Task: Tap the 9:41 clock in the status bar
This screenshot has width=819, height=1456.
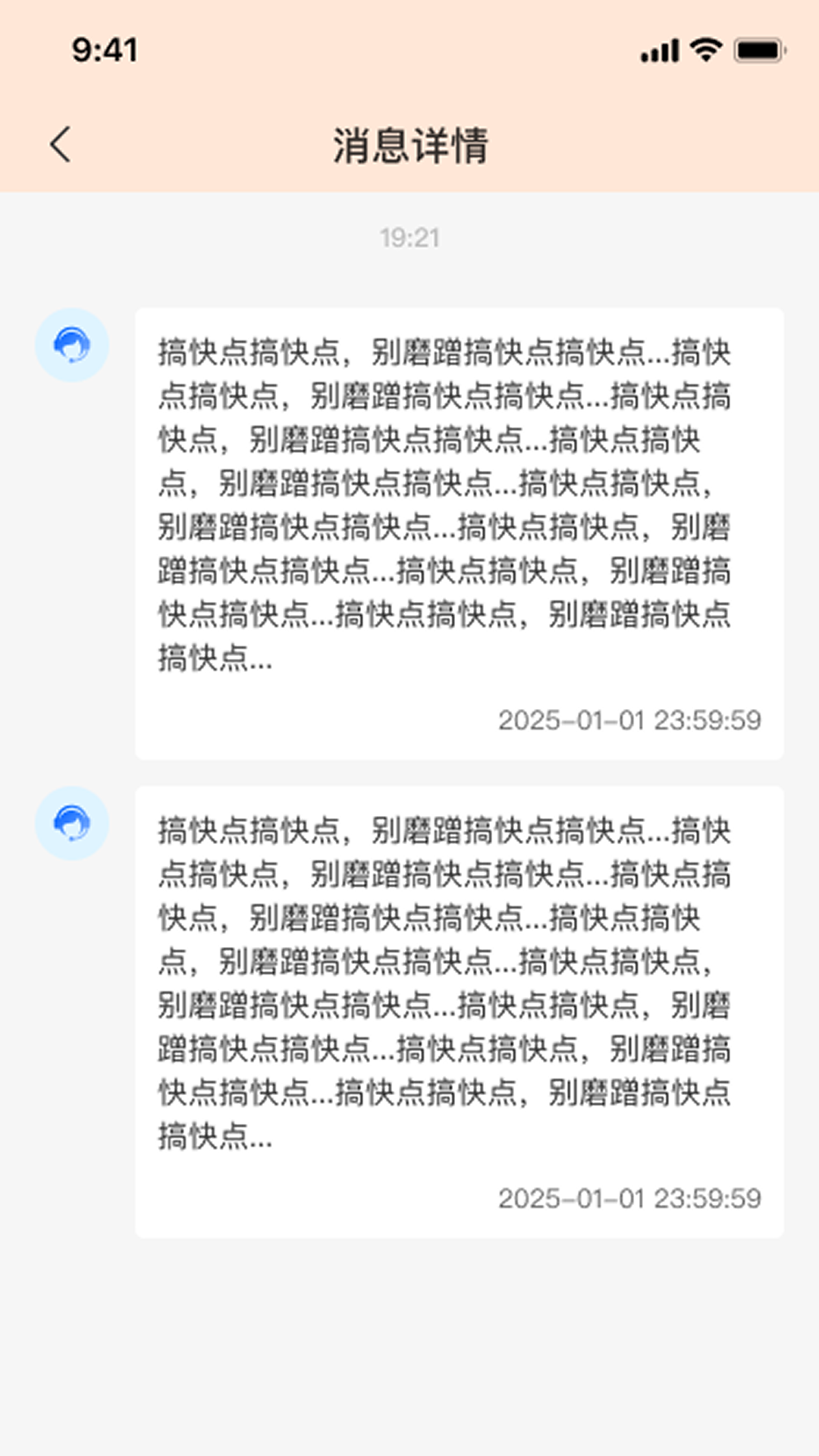Action: pos(104,49)
